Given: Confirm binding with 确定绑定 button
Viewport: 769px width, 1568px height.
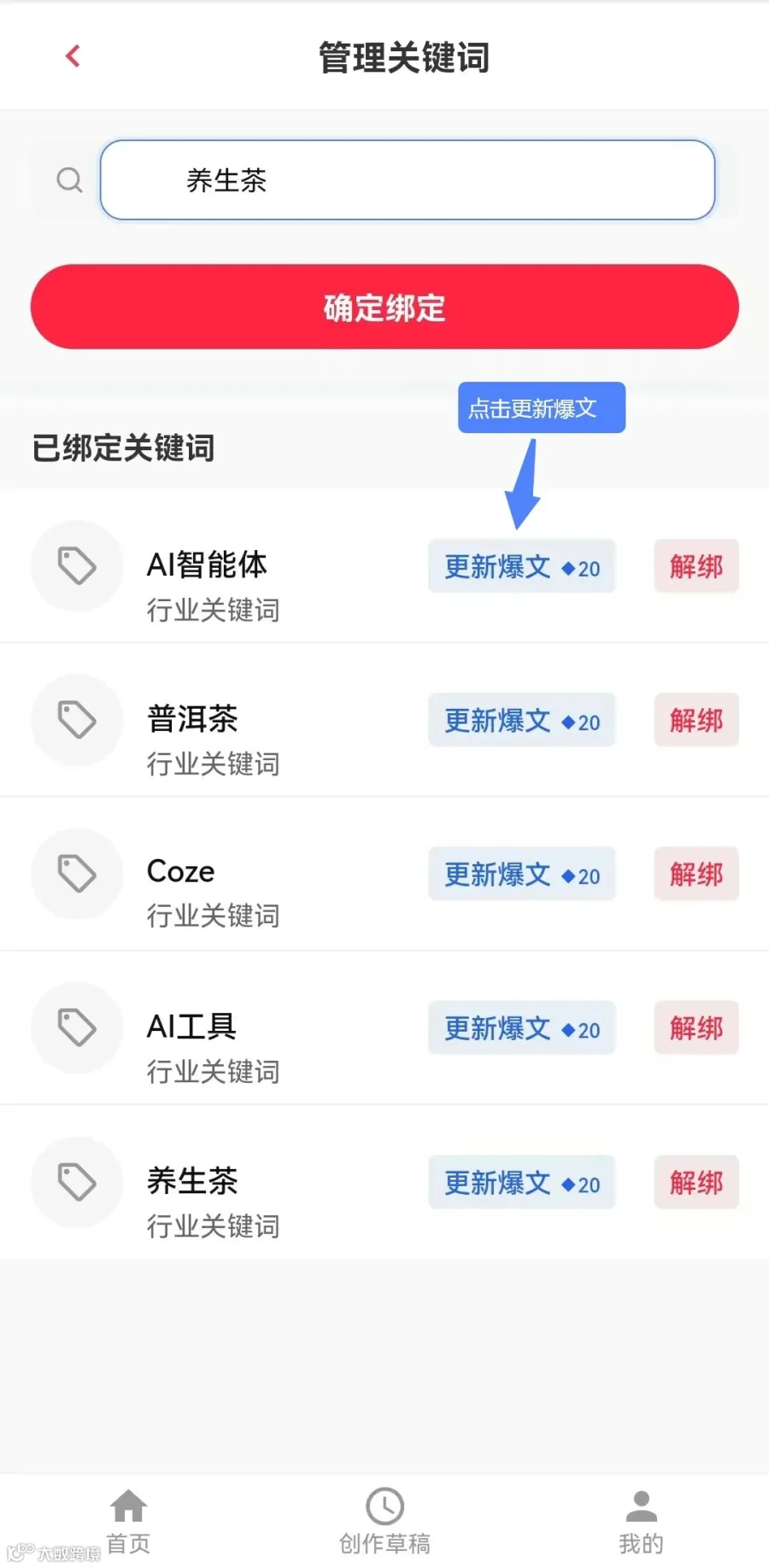Looking at the screenshot, I should (384, 307).
